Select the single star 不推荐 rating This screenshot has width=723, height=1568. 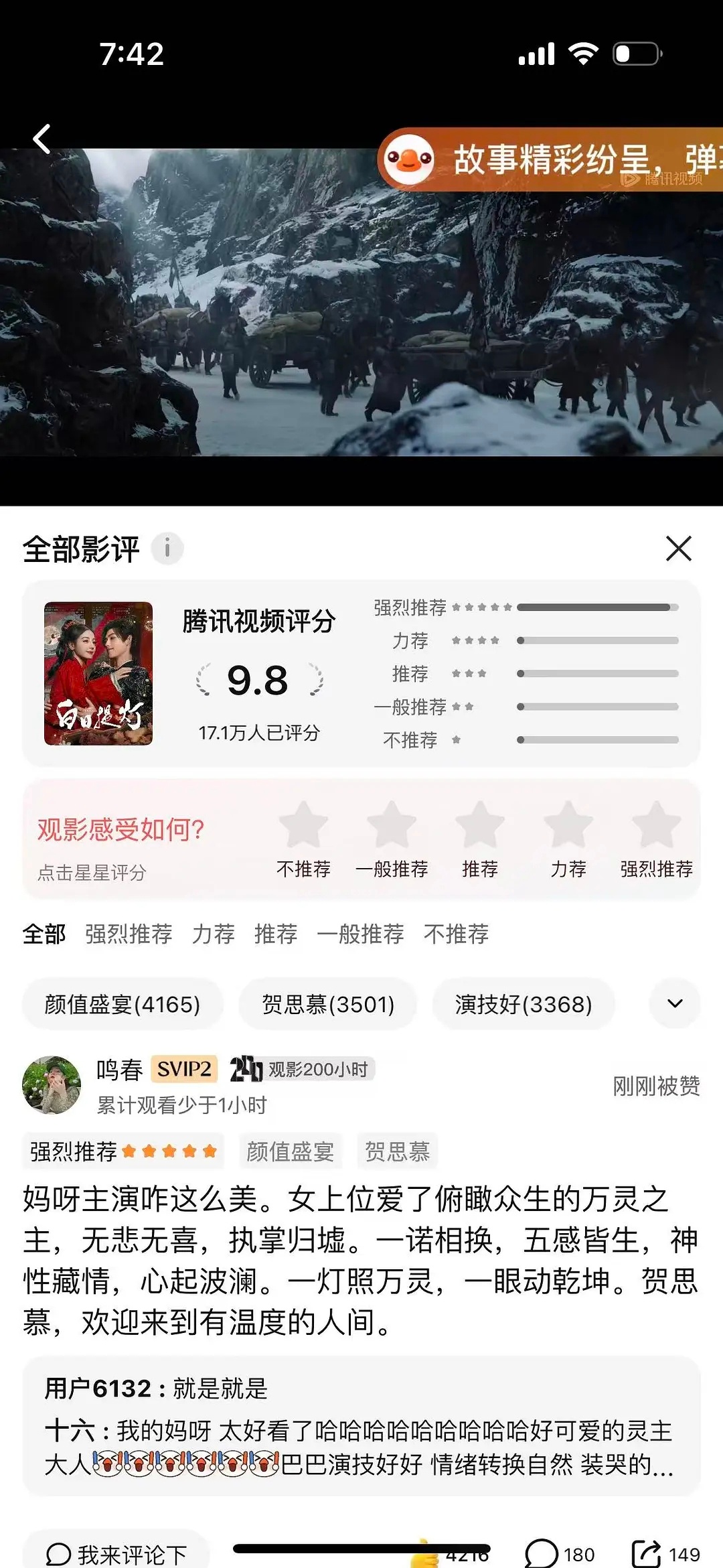coord(305,828)
